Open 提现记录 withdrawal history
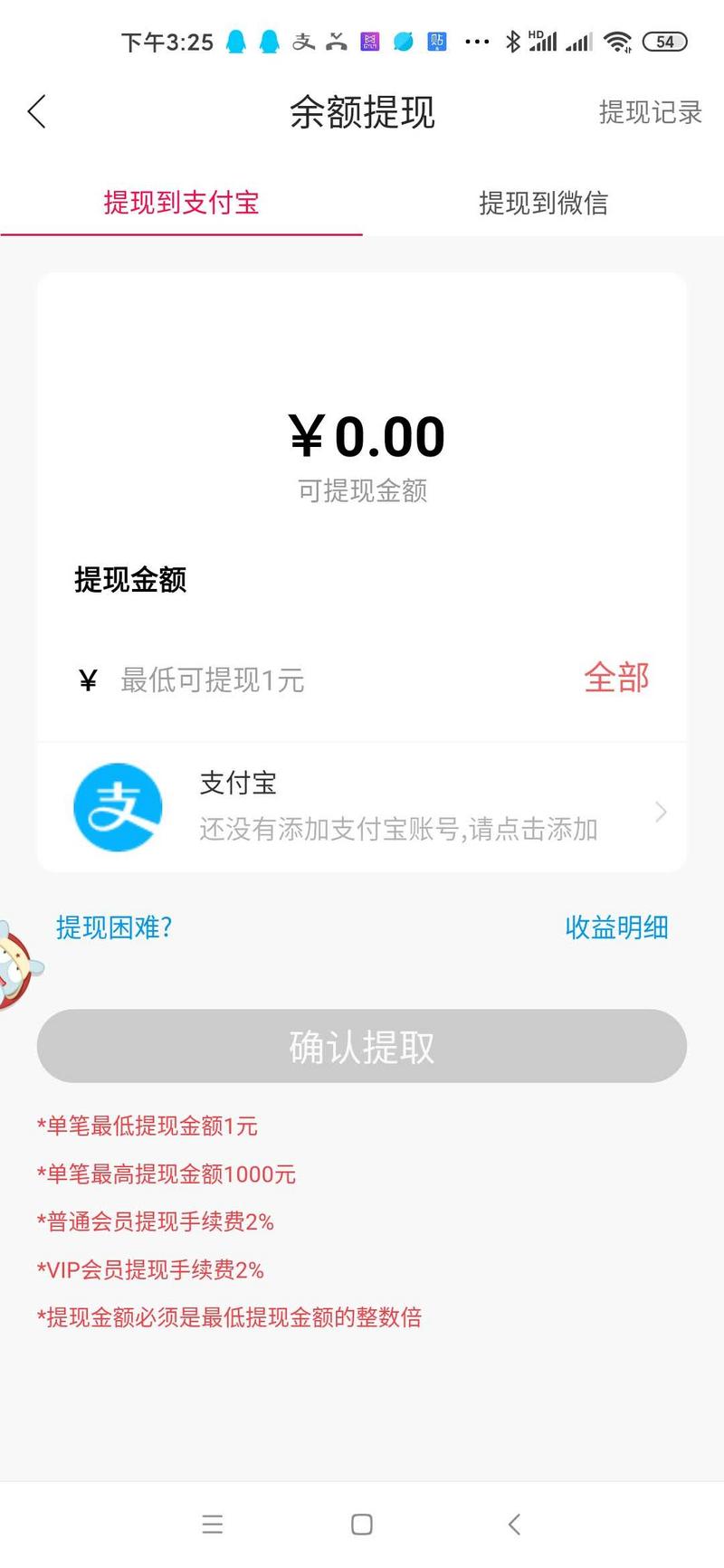Image resolution: width=724 pixels, height=1568 pixels. tap(650, 112)
